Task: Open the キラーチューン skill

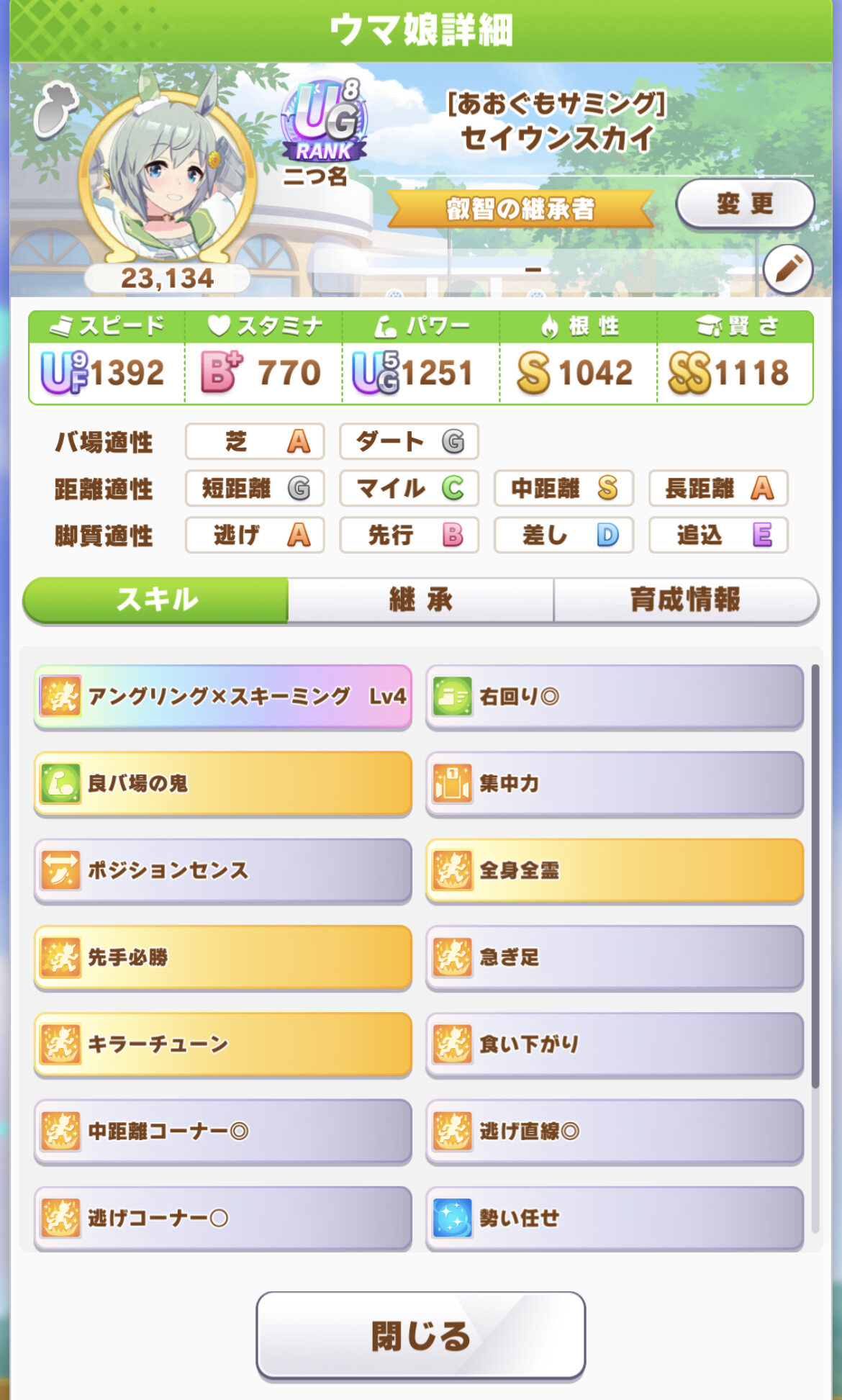Action: tap(223, 1044)
